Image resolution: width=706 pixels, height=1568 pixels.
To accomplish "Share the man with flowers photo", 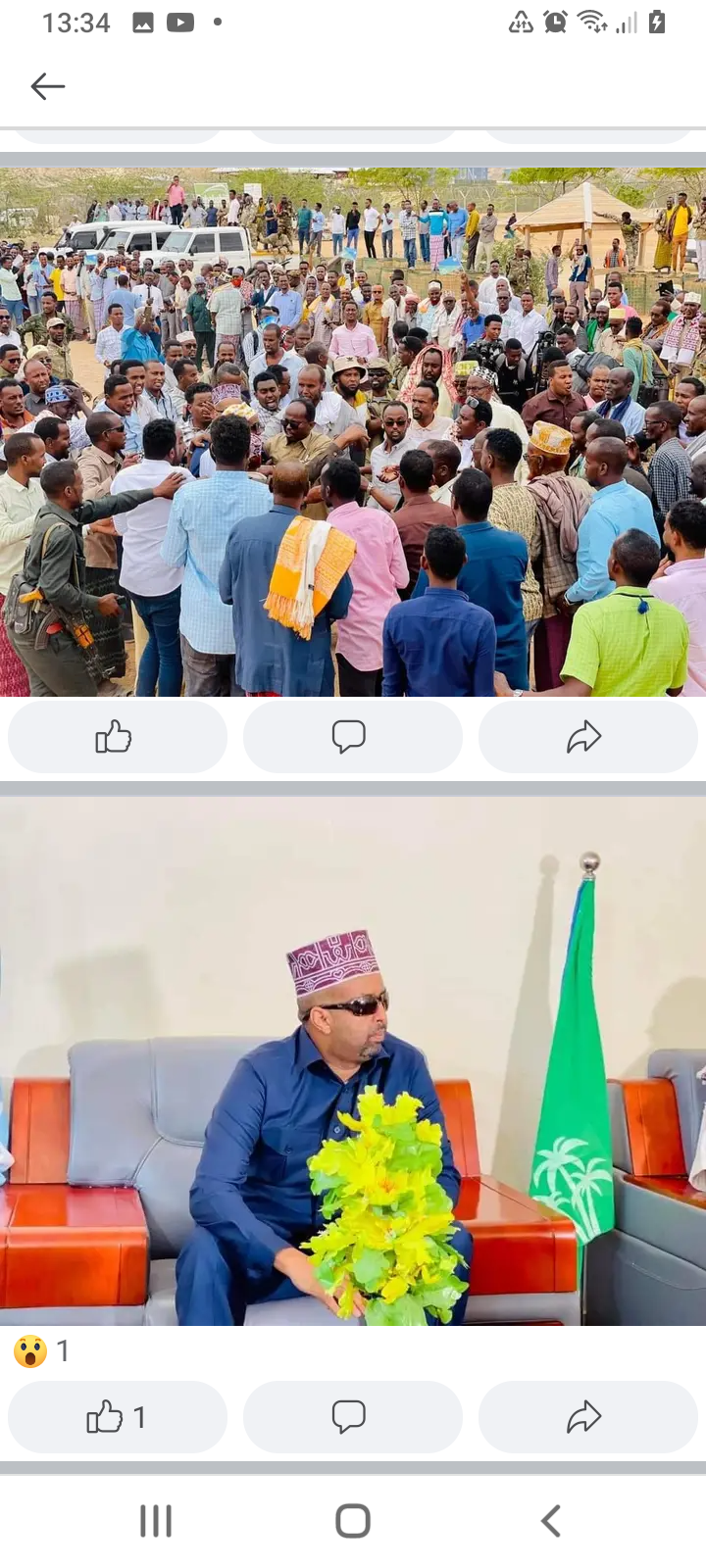I will click(x=586, y=1416).
